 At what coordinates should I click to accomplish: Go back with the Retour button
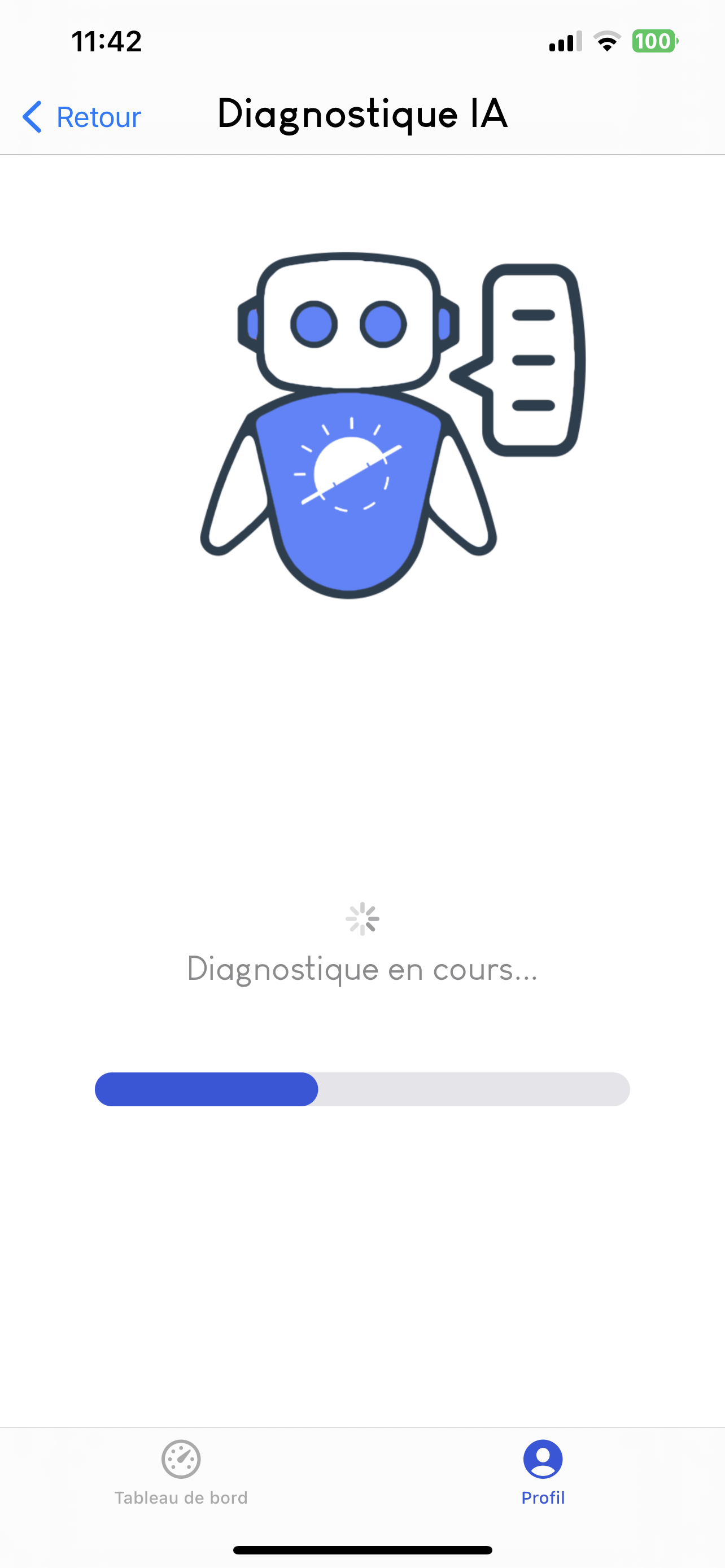coord(82,116)
